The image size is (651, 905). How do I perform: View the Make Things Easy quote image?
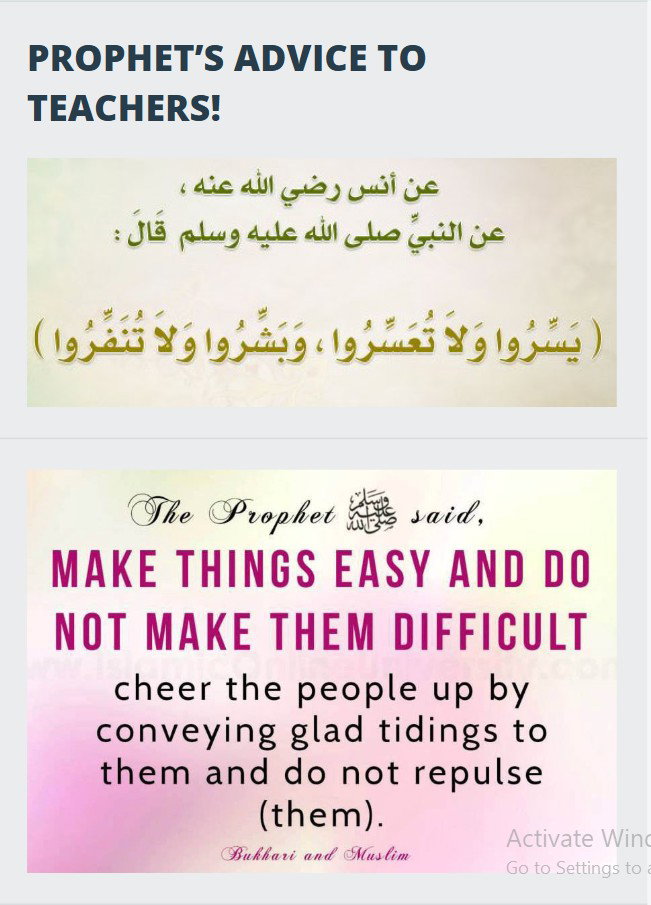[x=321, y=670]
